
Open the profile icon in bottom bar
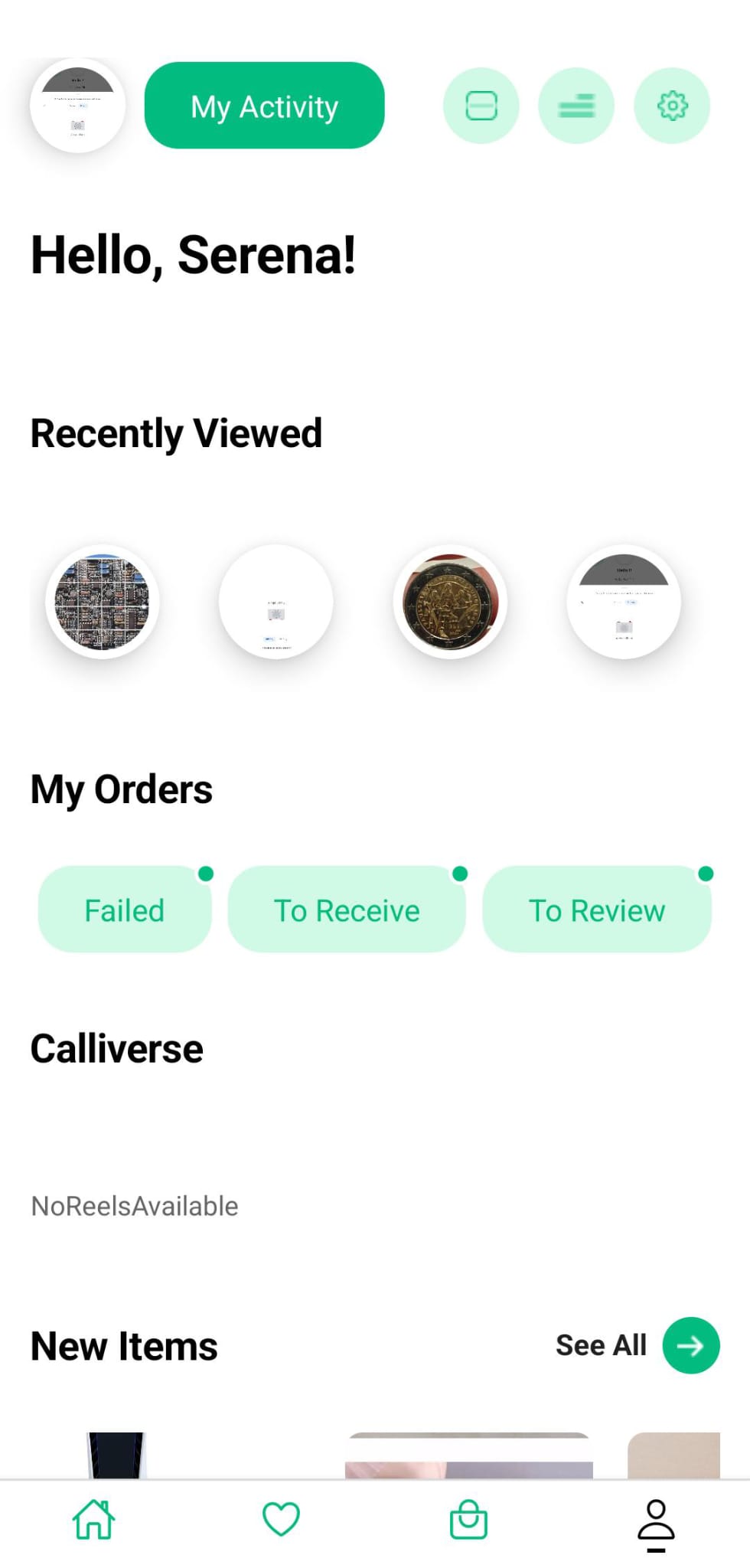(657, 1520)
